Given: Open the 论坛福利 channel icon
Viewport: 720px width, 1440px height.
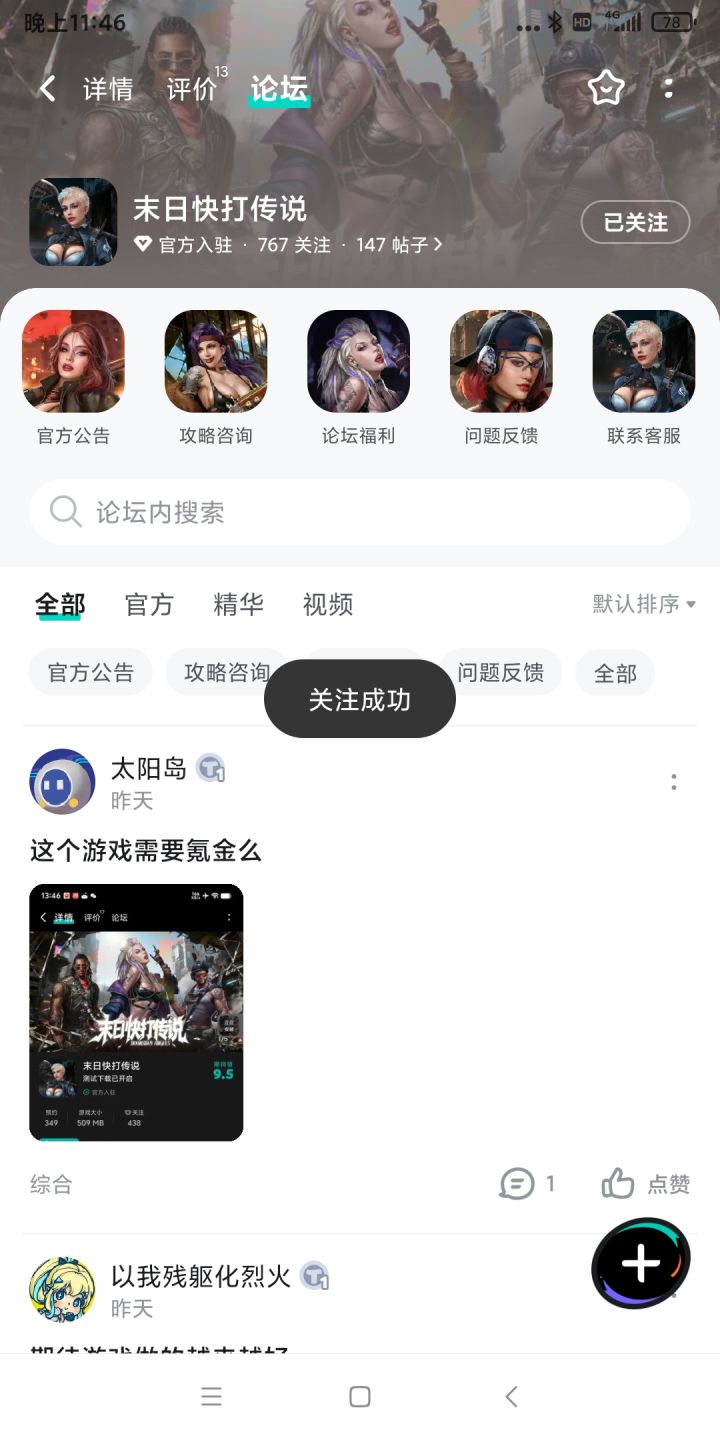Looking at the screenshot, I should coord(358,362).
